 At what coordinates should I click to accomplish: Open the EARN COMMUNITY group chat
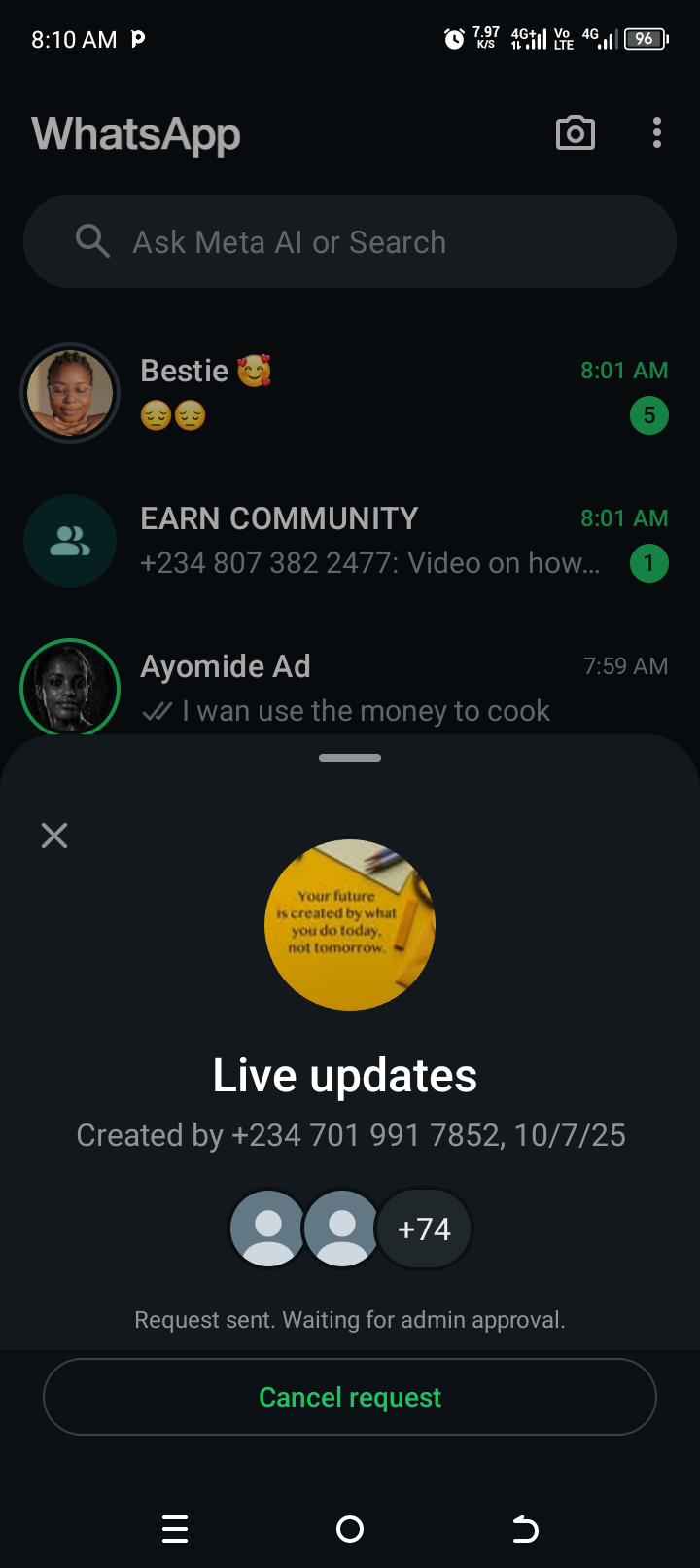point(389,541)
